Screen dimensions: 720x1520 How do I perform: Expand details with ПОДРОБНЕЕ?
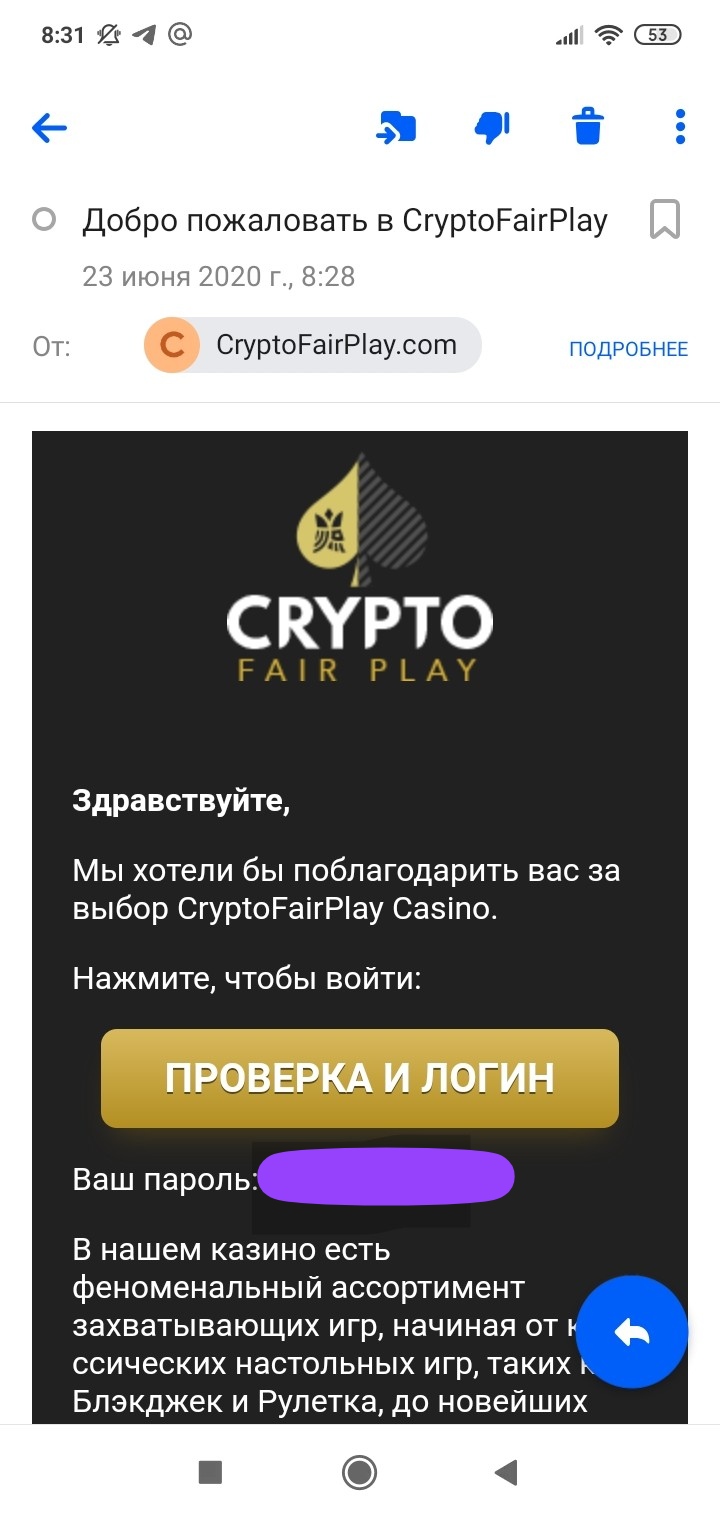(628, 349)
